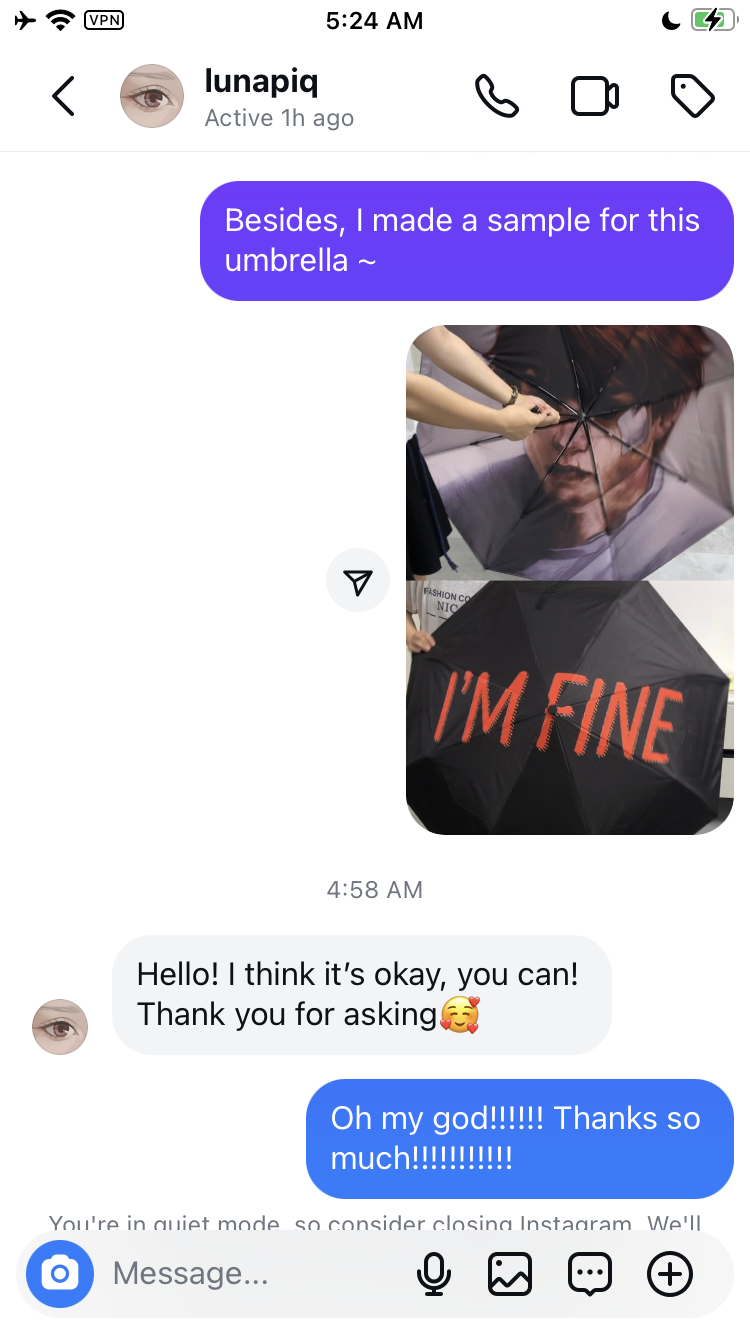
Task: Tap the VPN status badge
Action: point(103,19)
